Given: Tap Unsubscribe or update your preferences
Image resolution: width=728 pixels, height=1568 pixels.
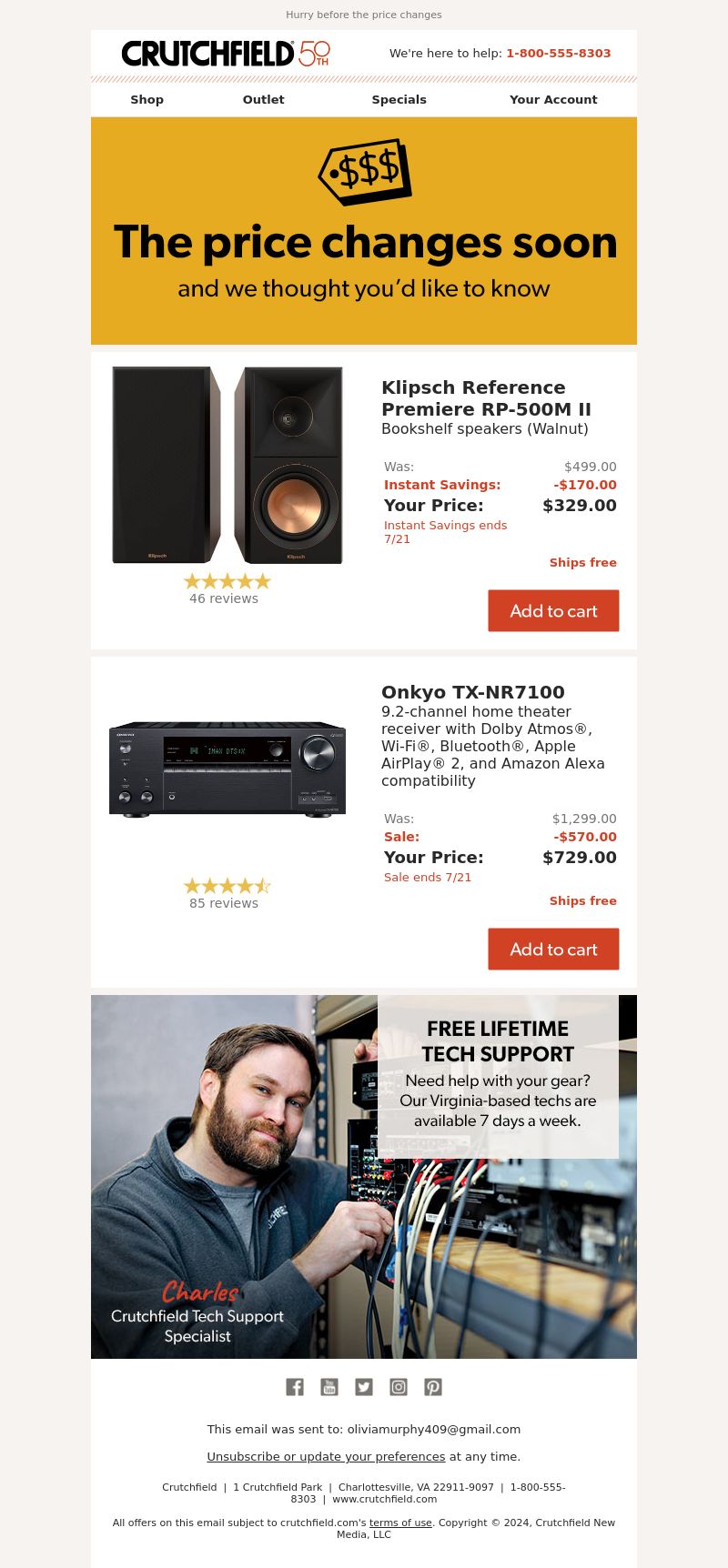Looking at the screenshot, I should (326, 1457).
